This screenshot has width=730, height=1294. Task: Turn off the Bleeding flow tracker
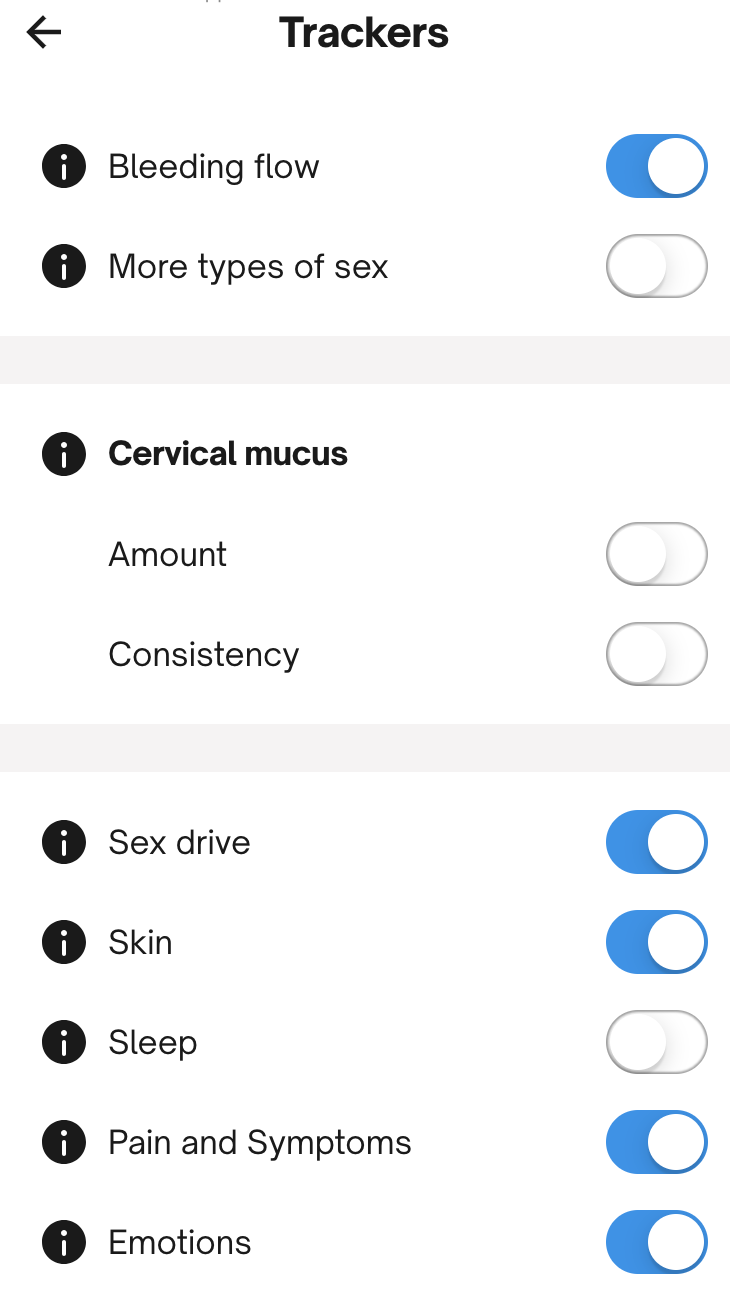click(x=656, y=166)
